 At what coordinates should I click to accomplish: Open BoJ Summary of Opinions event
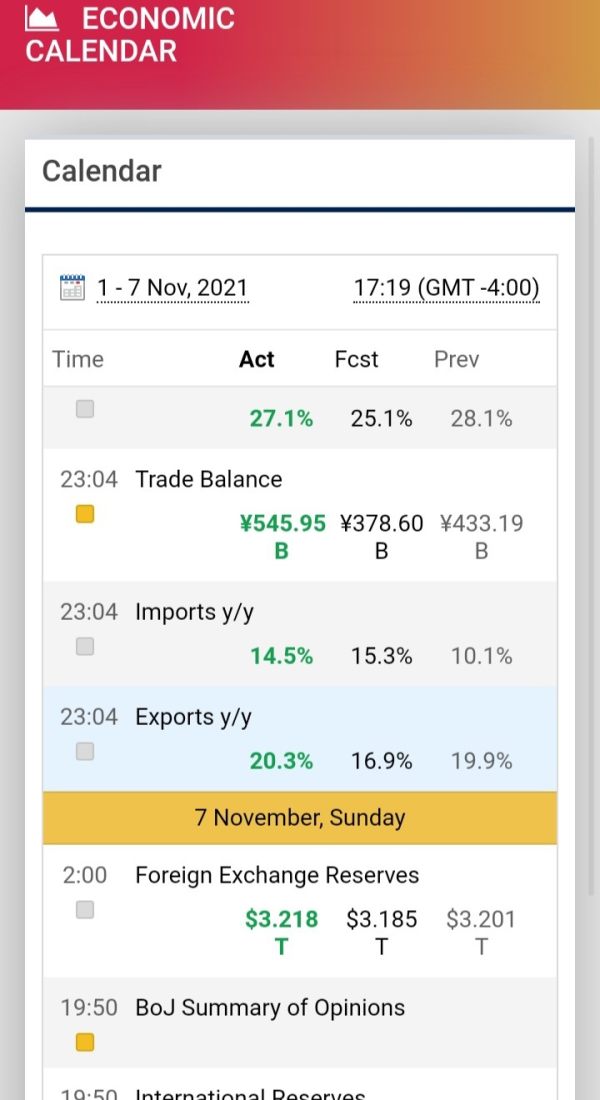point(300,1023)
